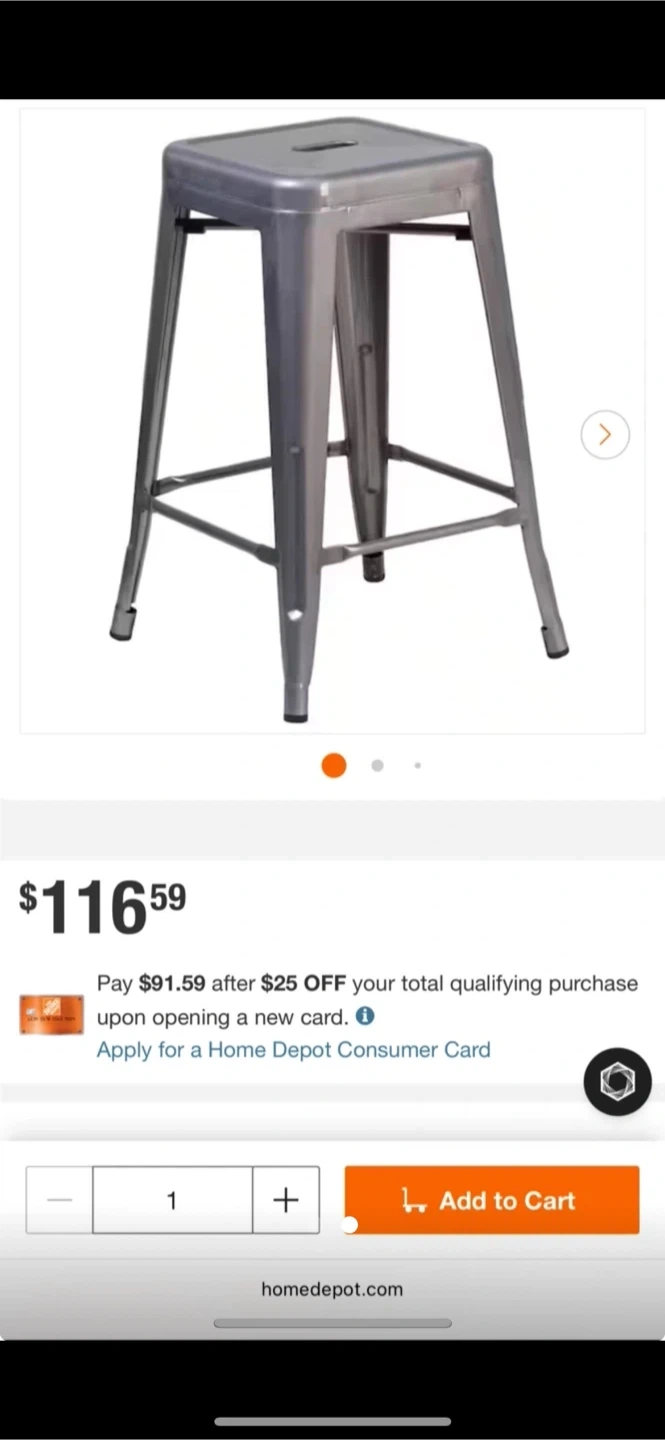Edit the quantity field
Screen dimensions: 665x1440
pyautogui.click(x=172, y=1199)
